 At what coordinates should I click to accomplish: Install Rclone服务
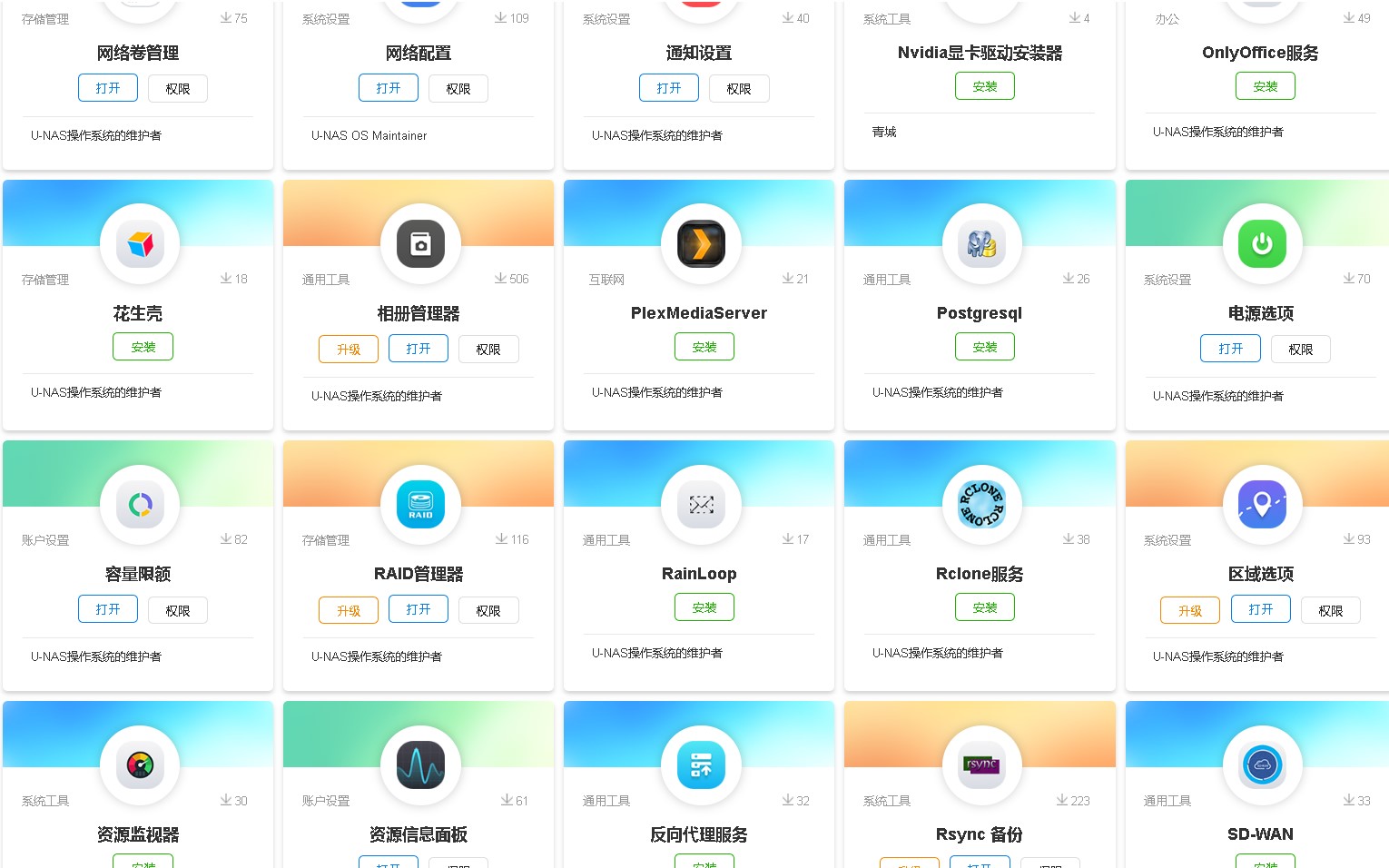(984, 607)
